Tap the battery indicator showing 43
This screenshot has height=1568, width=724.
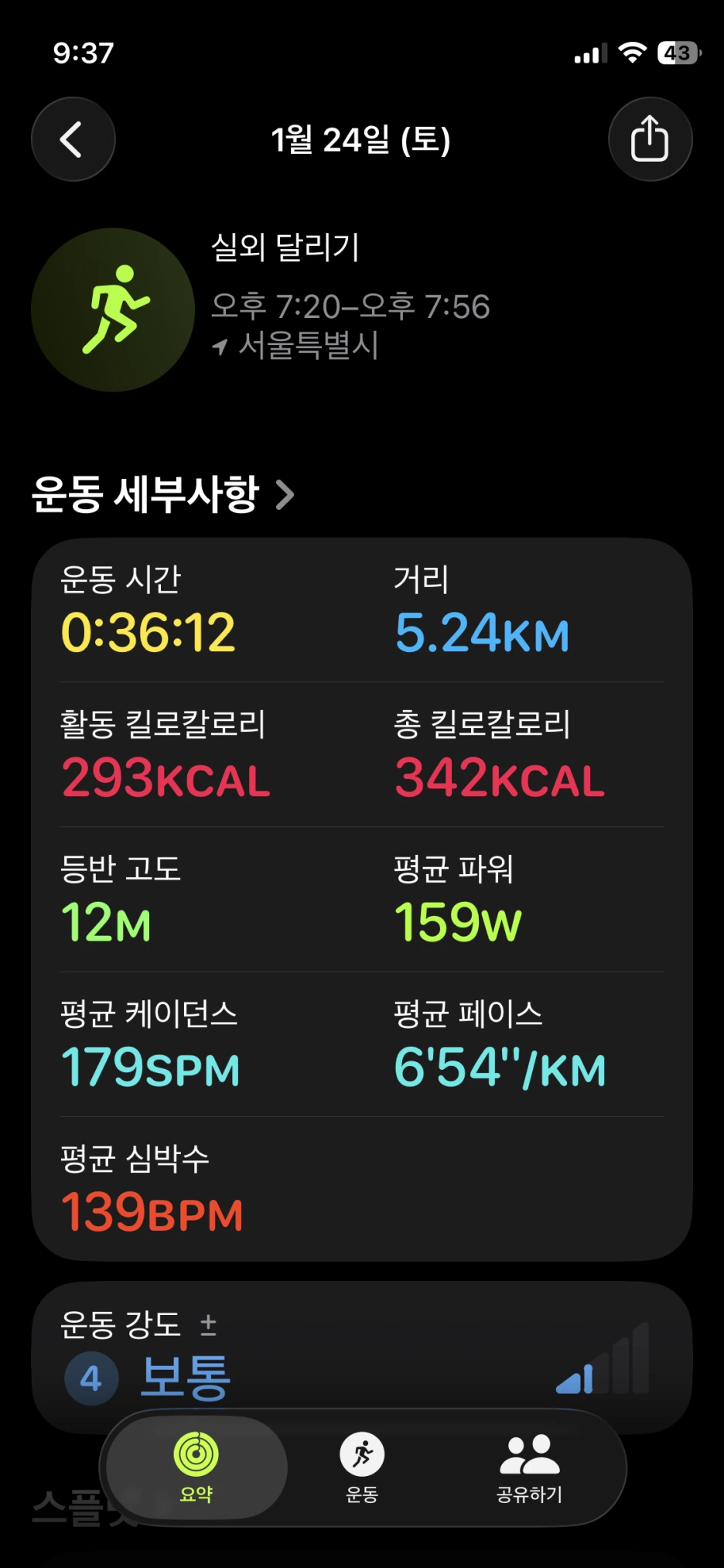pyautogui.click(x=675, y=53)
